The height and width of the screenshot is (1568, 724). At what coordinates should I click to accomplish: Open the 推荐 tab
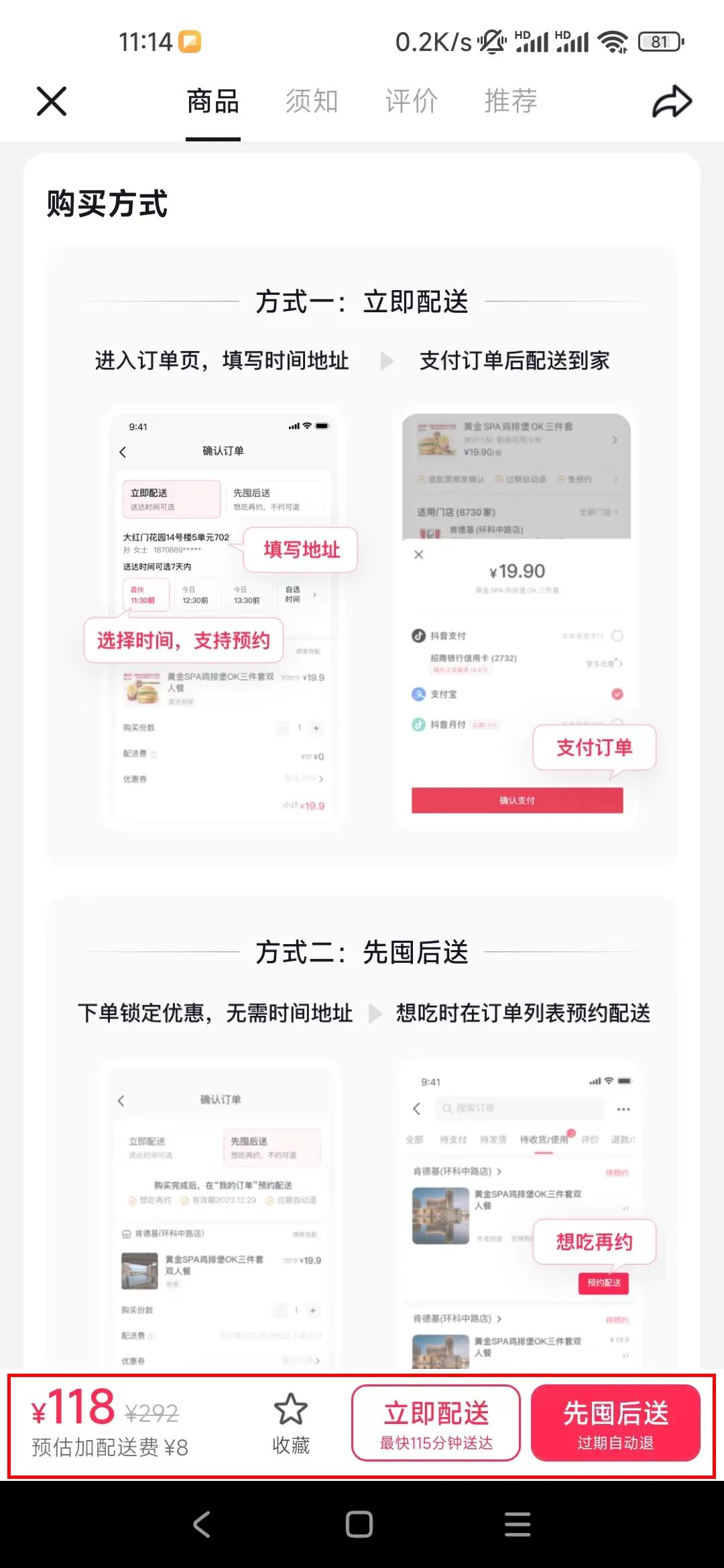point(511,101)
